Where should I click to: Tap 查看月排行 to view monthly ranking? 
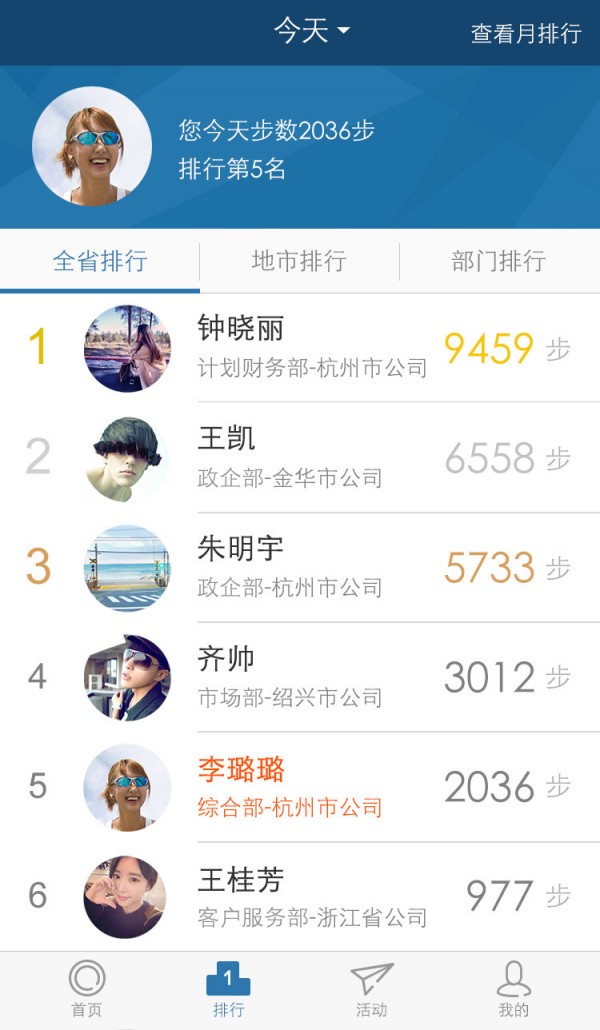click(526, 34)
